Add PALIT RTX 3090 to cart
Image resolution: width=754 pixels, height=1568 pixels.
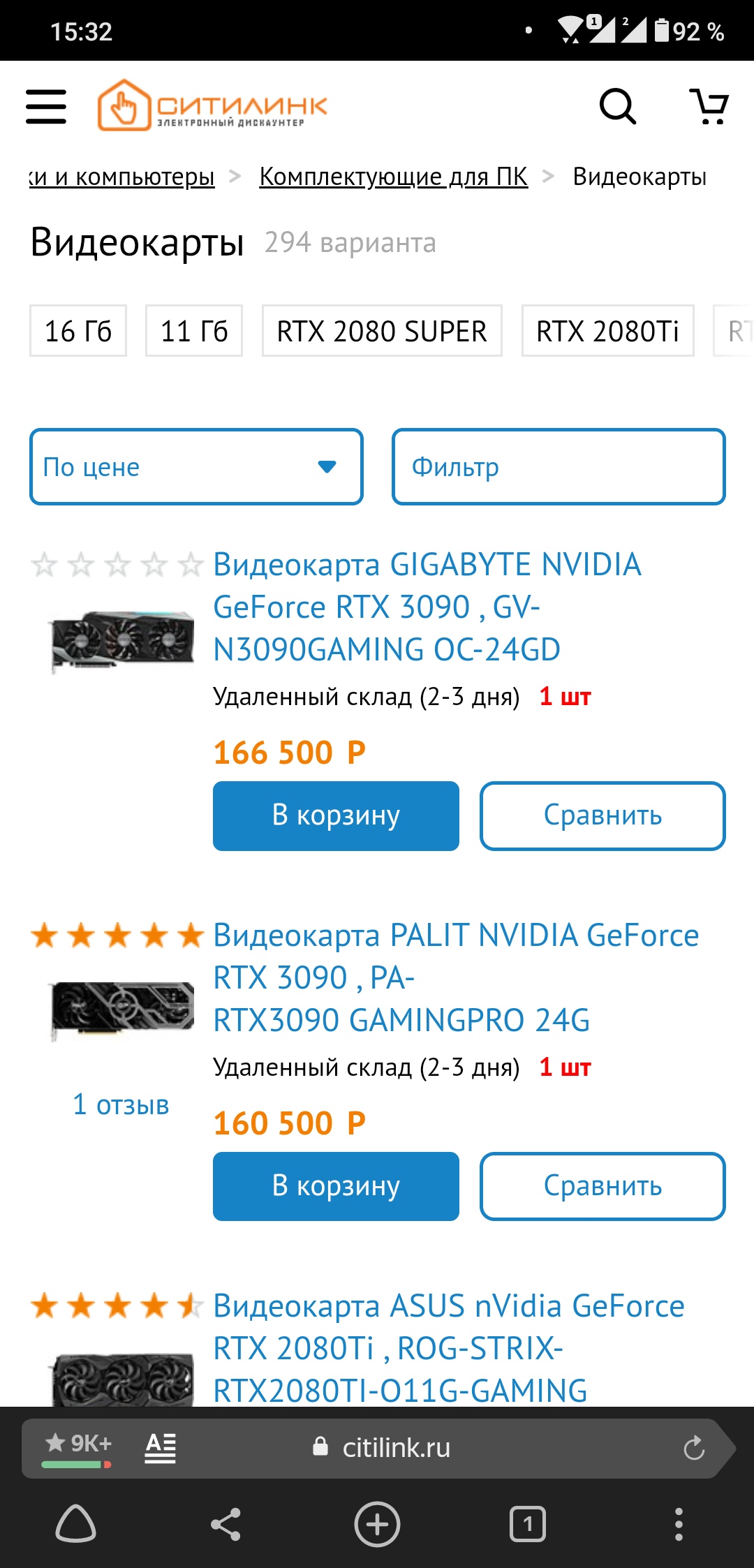pos(336,1186)
